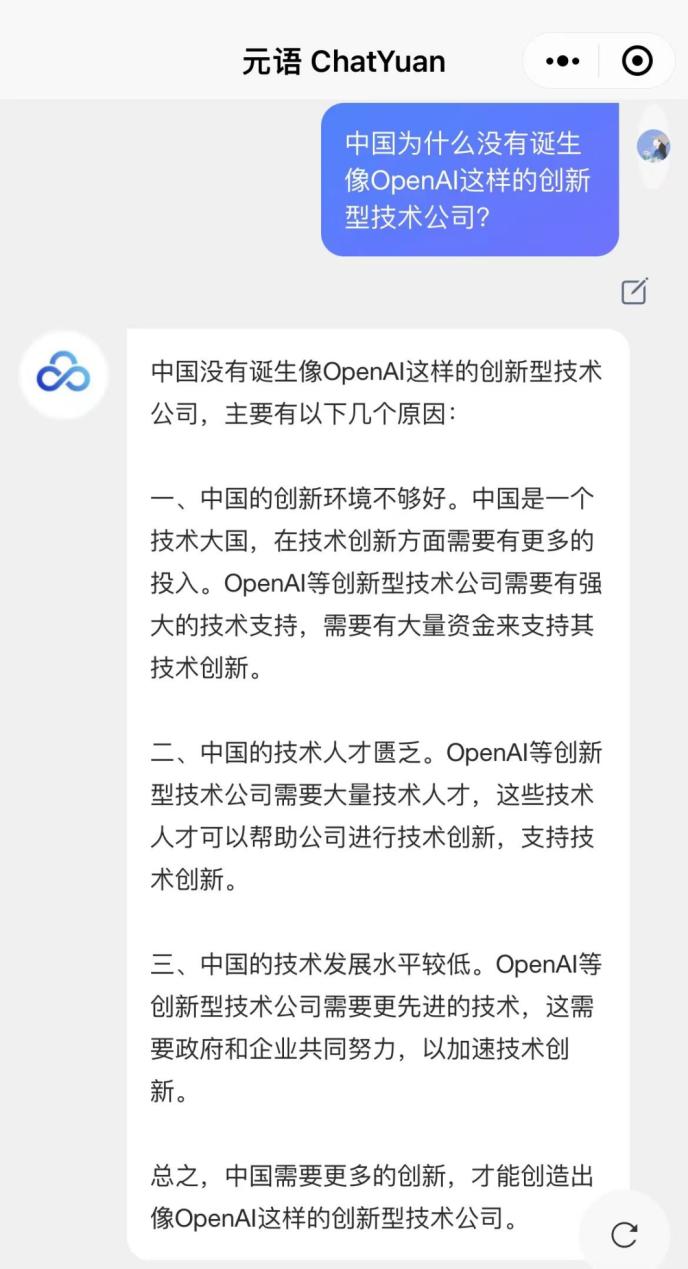Regenerate the ChatYuan answer
The width and height of the screenshot is (688, 1269).
(x=624, y=1234)
